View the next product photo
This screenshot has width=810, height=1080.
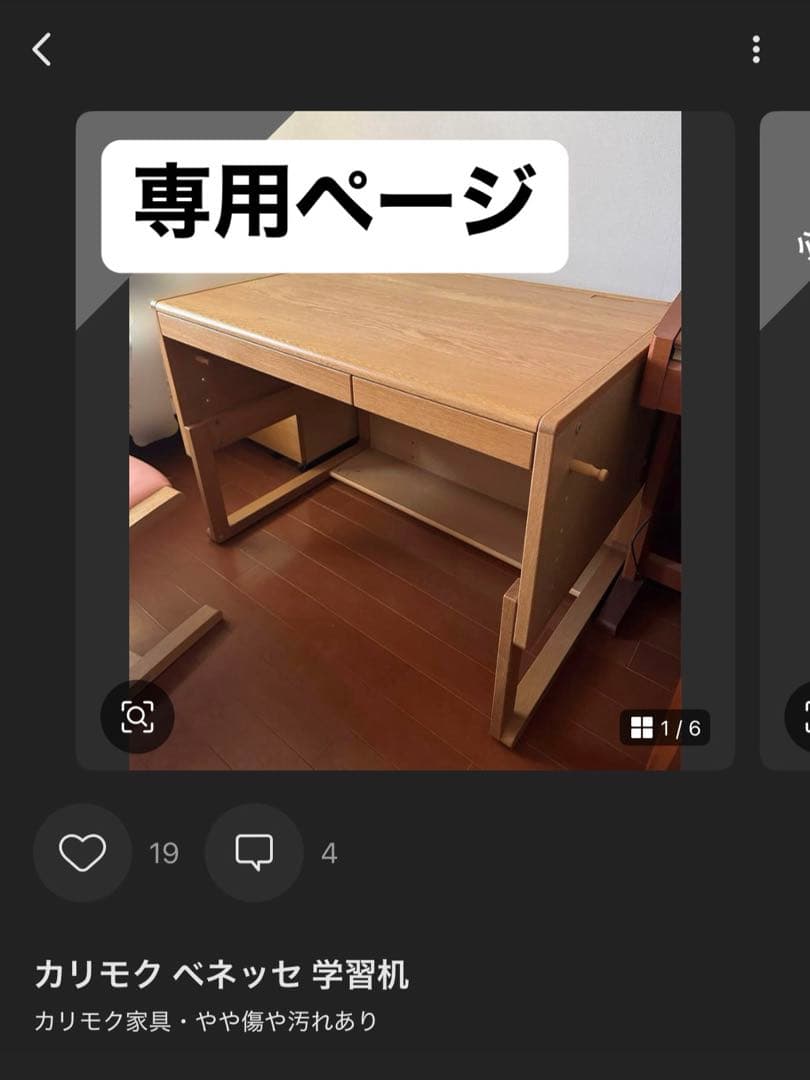pos(786,440)
